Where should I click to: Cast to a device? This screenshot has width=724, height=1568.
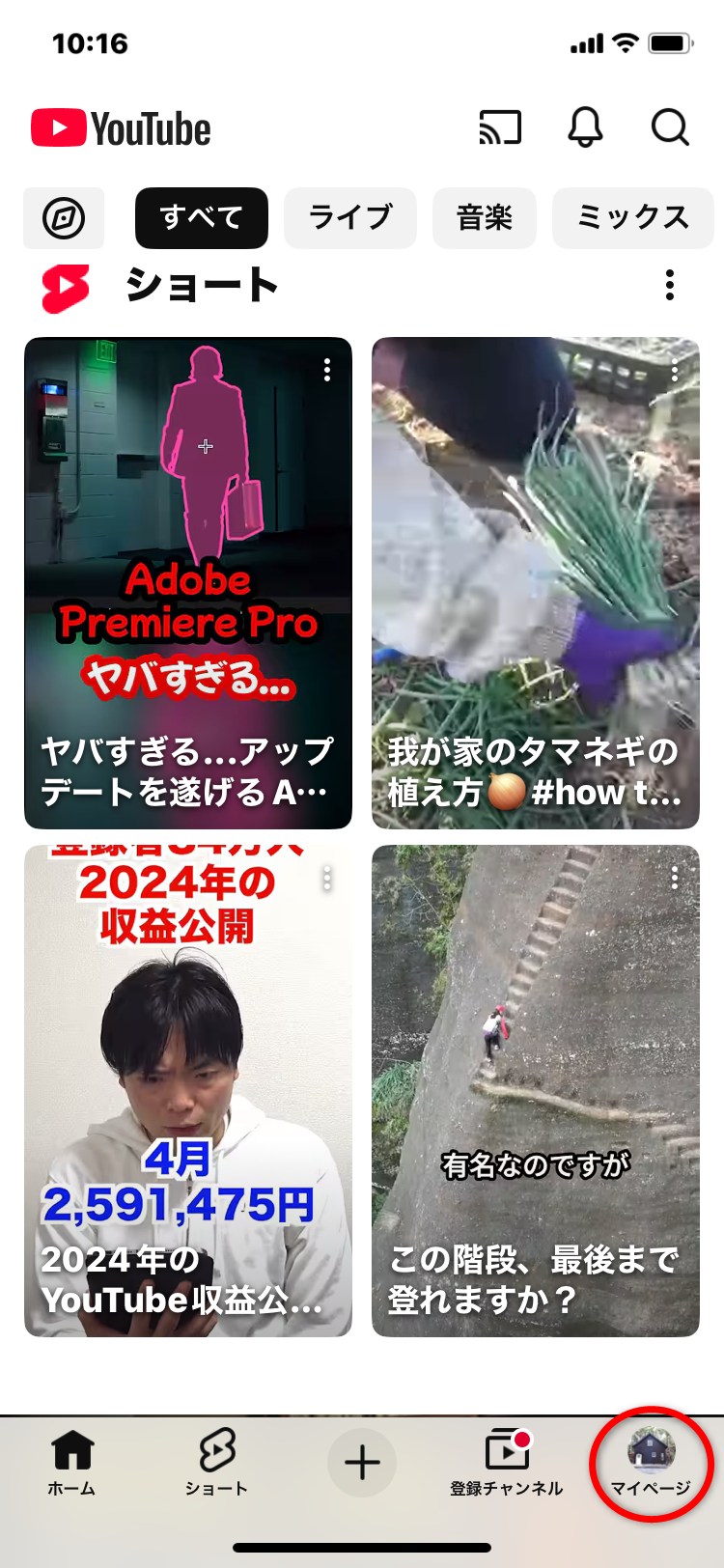[500, 127]
